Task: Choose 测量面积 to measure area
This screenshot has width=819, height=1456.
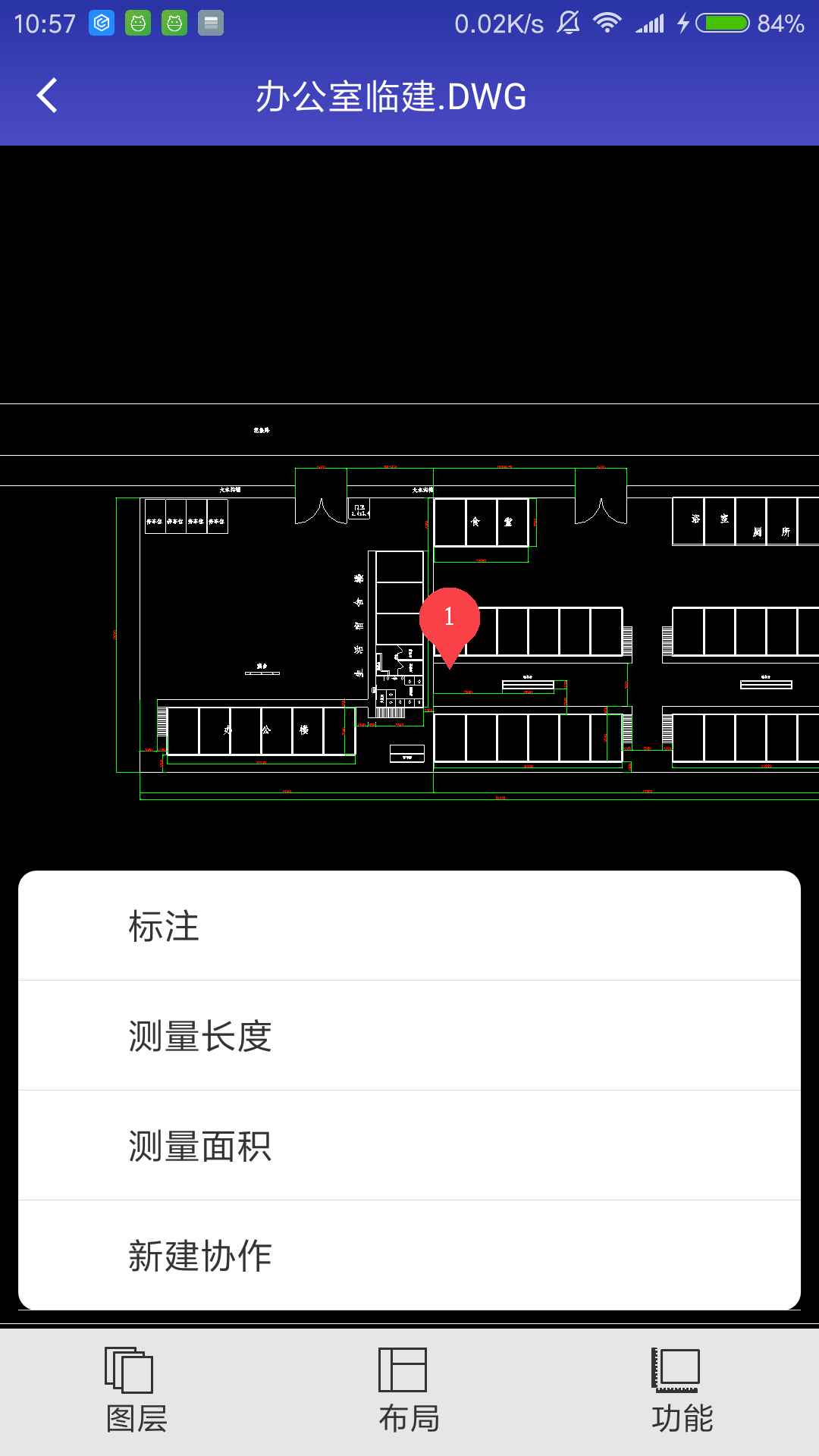Action: pos(409,1146)
